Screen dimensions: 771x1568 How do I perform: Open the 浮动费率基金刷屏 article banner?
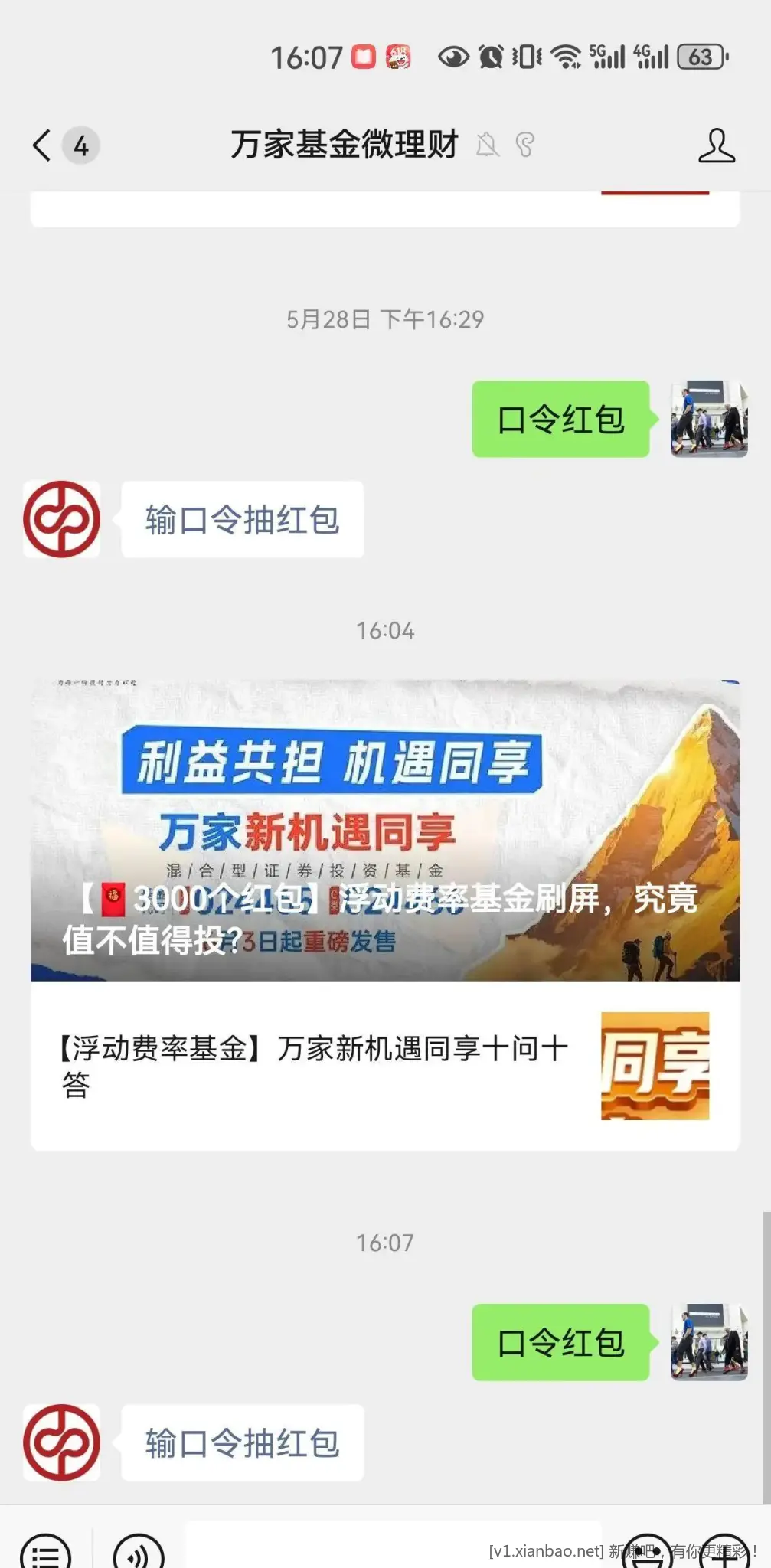coord(385,831)
